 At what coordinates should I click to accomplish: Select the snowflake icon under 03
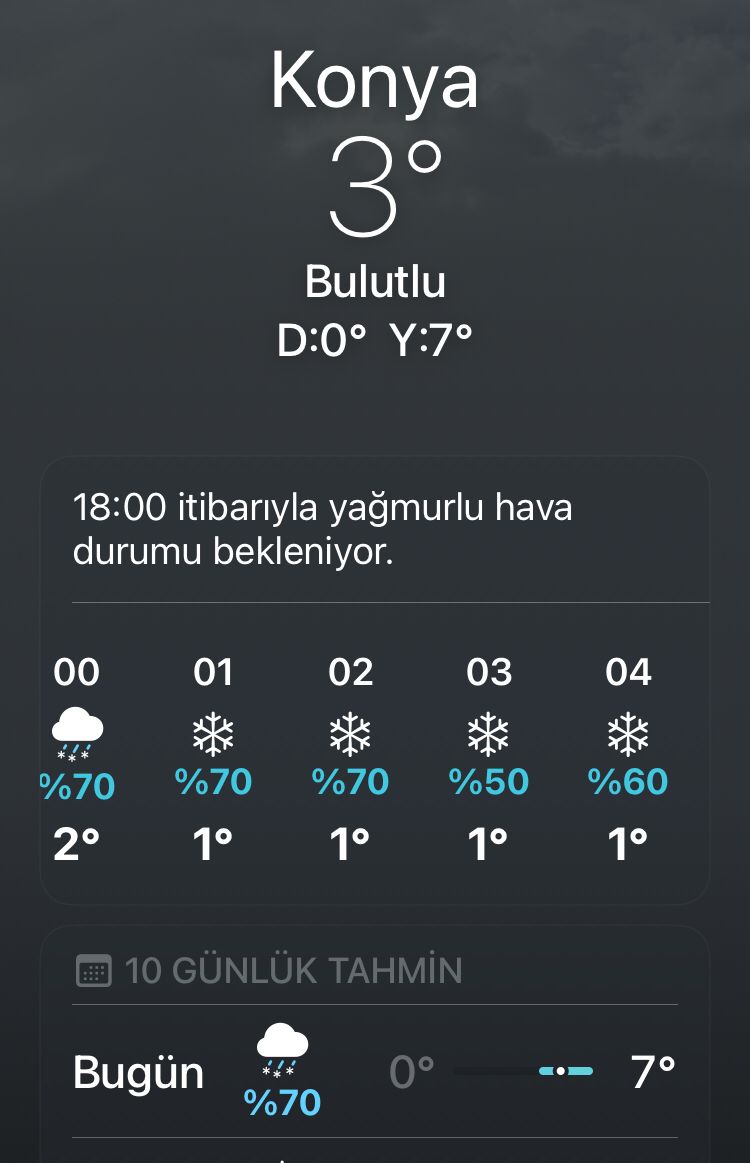coord(489,733)
